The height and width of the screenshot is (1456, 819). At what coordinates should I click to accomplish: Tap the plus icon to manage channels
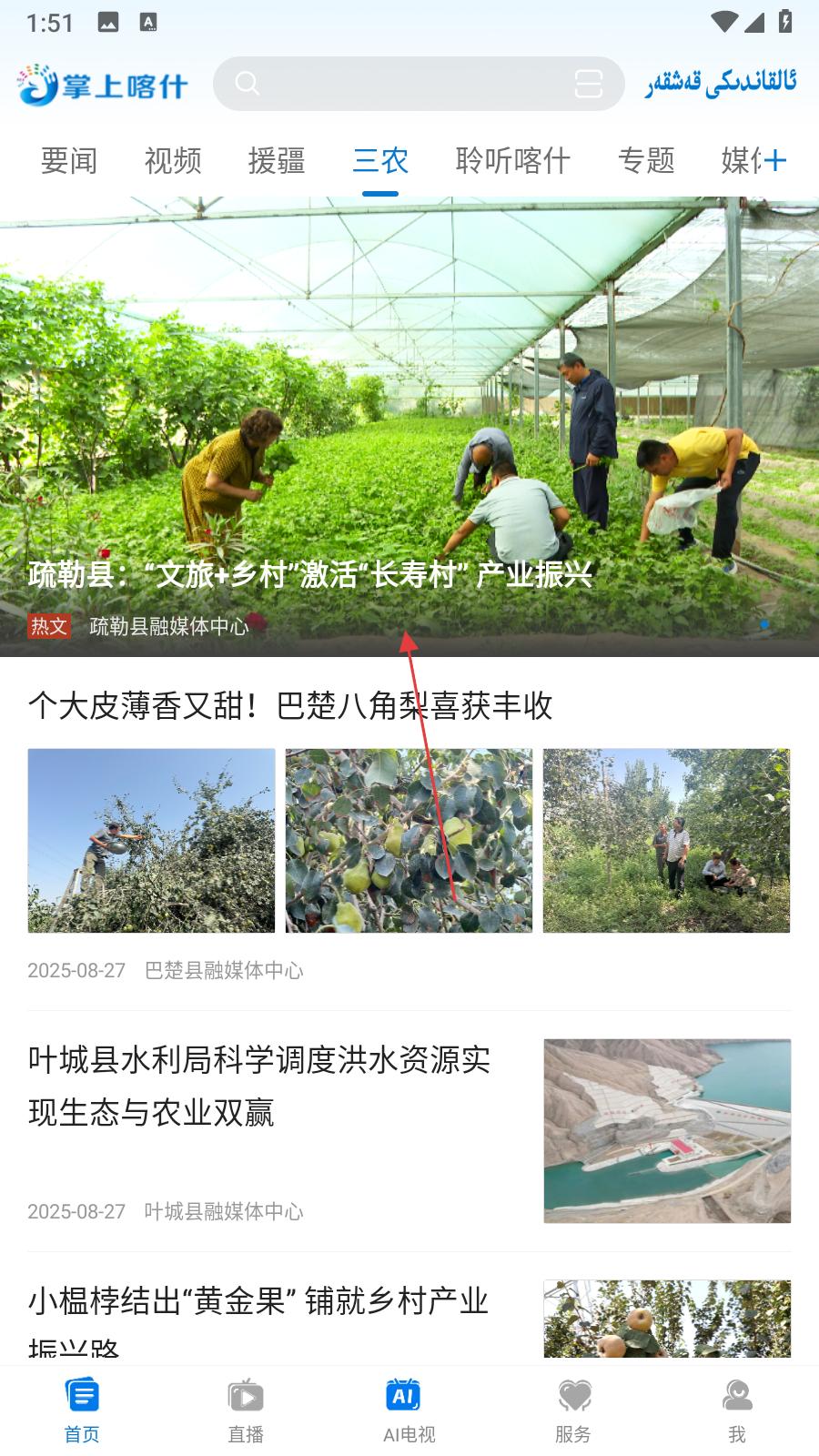pyautogui.click(x=775, y=161)
